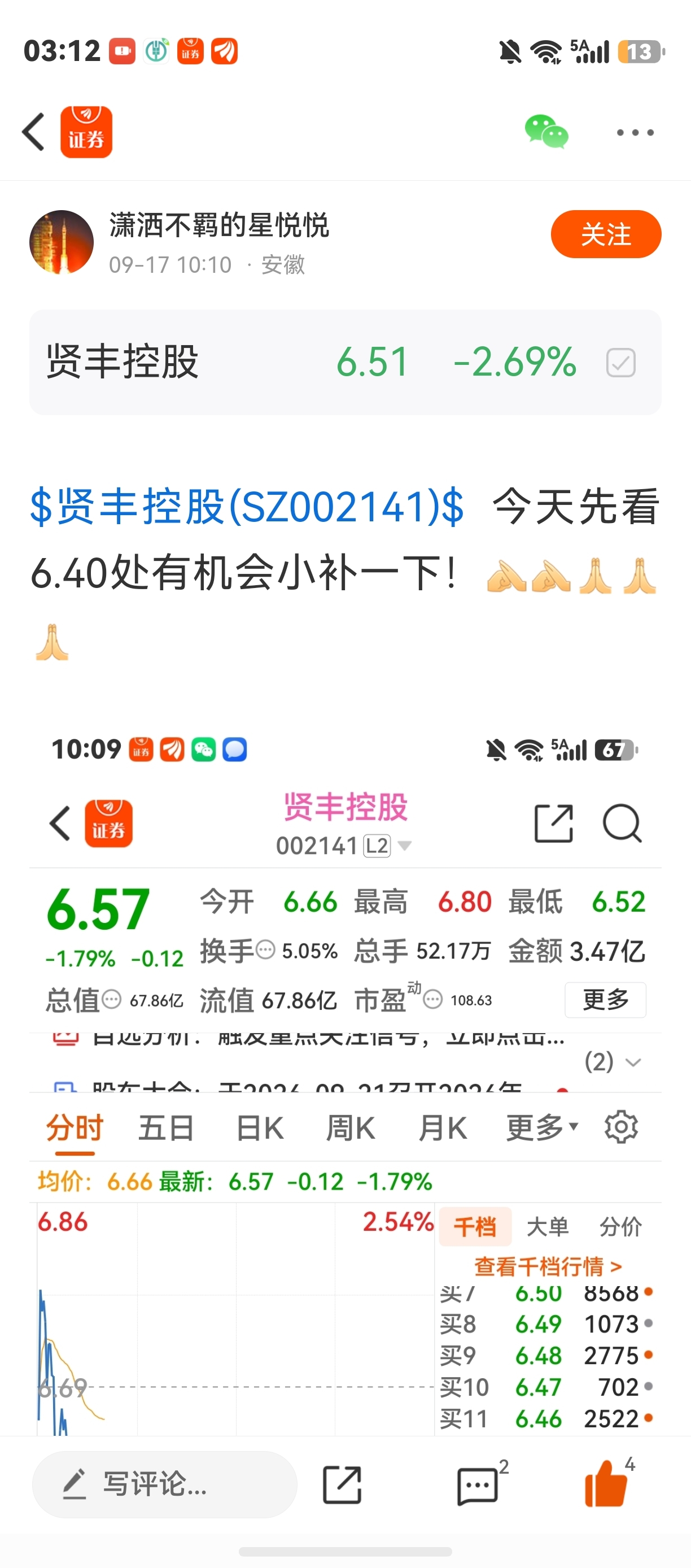
Task: Open the comments with 2 replies
Action: point(480,1484)
